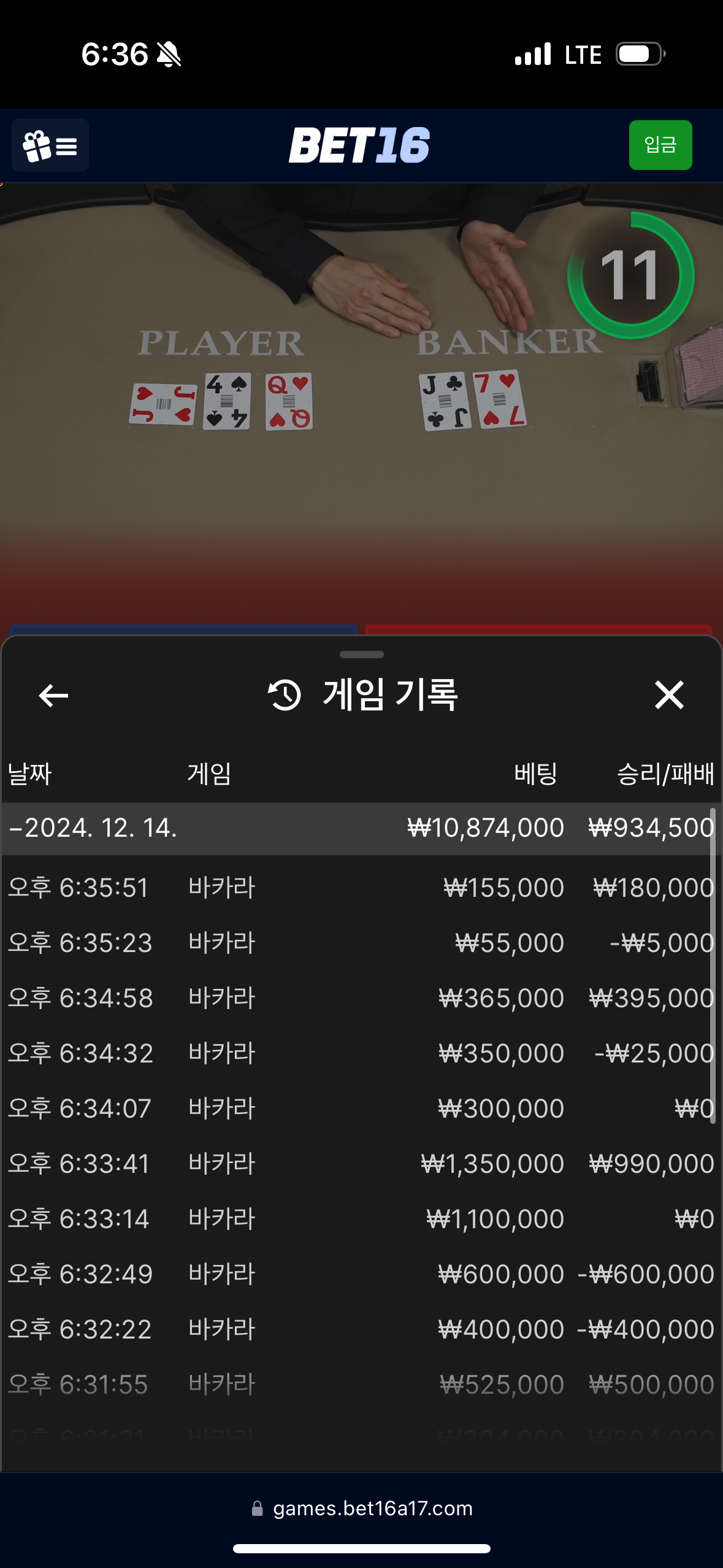723x1568 pixels.
Task: Open the gift menu button
Action: [x=50, y=145]
